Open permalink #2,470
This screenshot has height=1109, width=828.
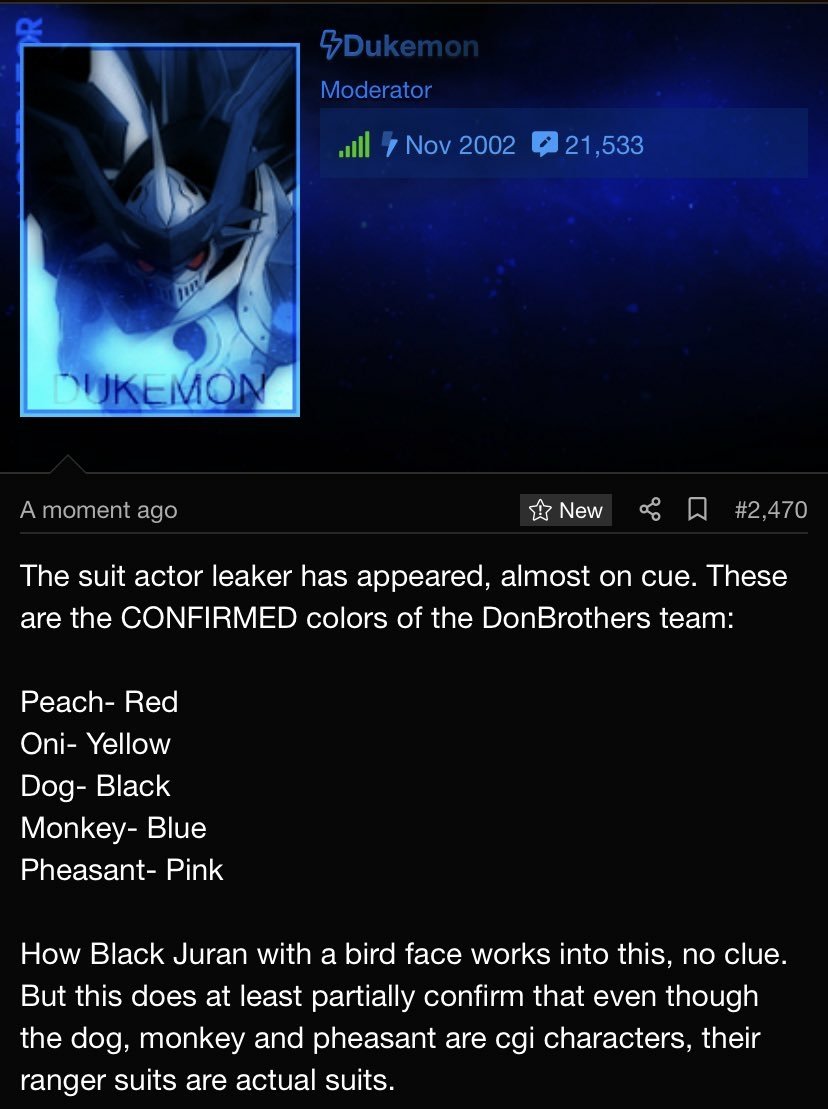[770, 510]
